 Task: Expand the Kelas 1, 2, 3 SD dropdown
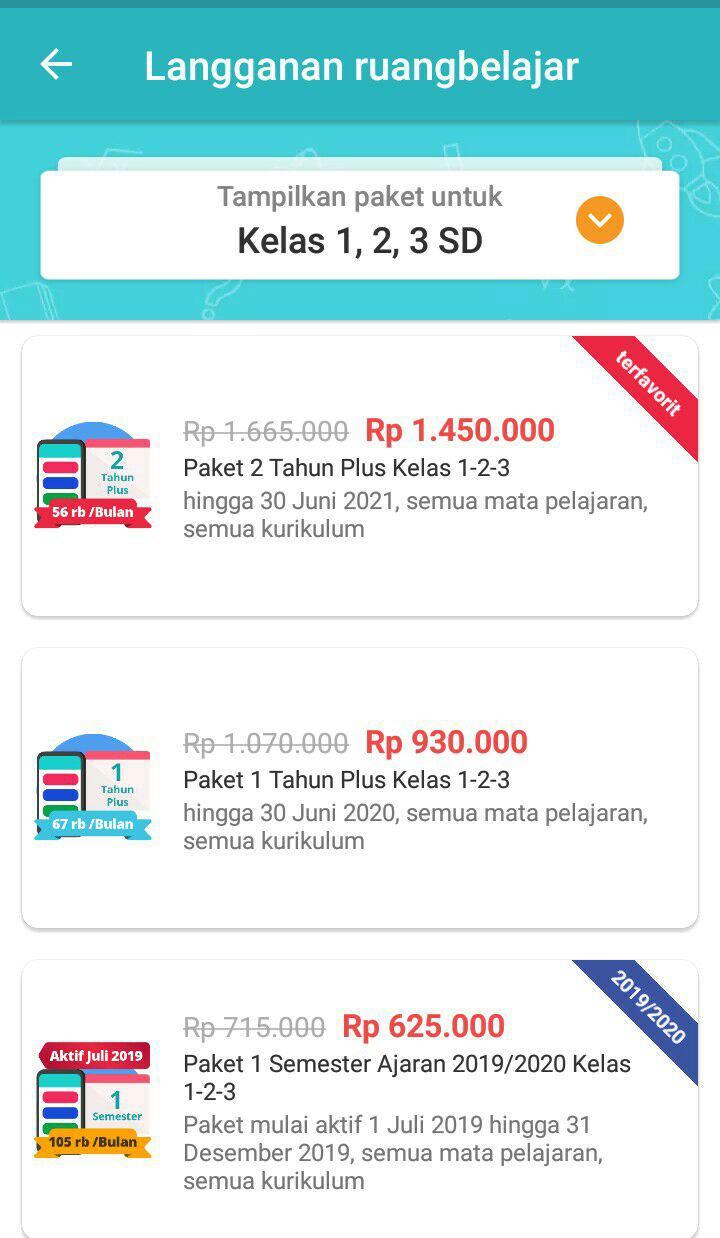click(599, 220)
